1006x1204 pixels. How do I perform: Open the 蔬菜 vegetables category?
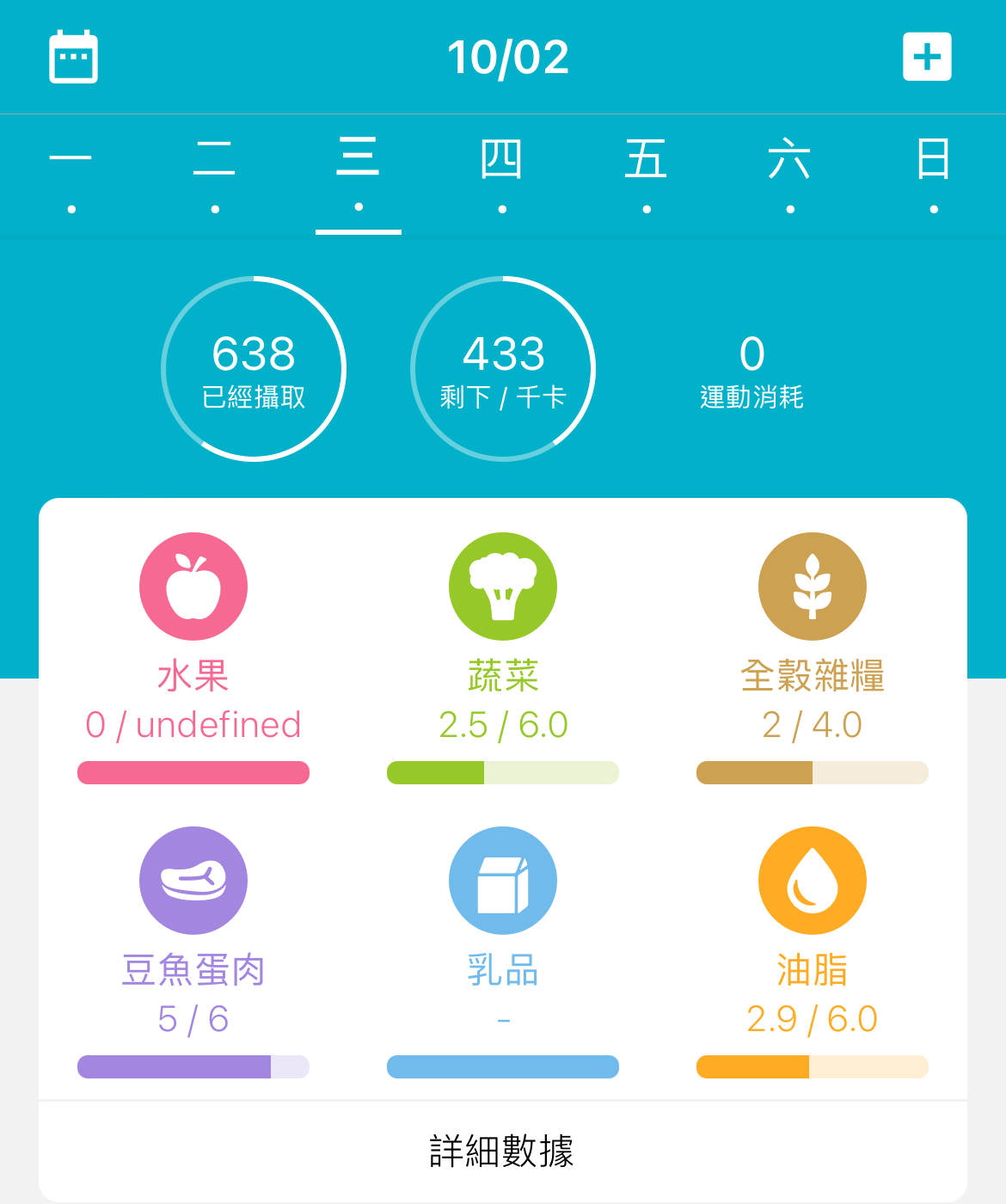click(x=503, y=587)
